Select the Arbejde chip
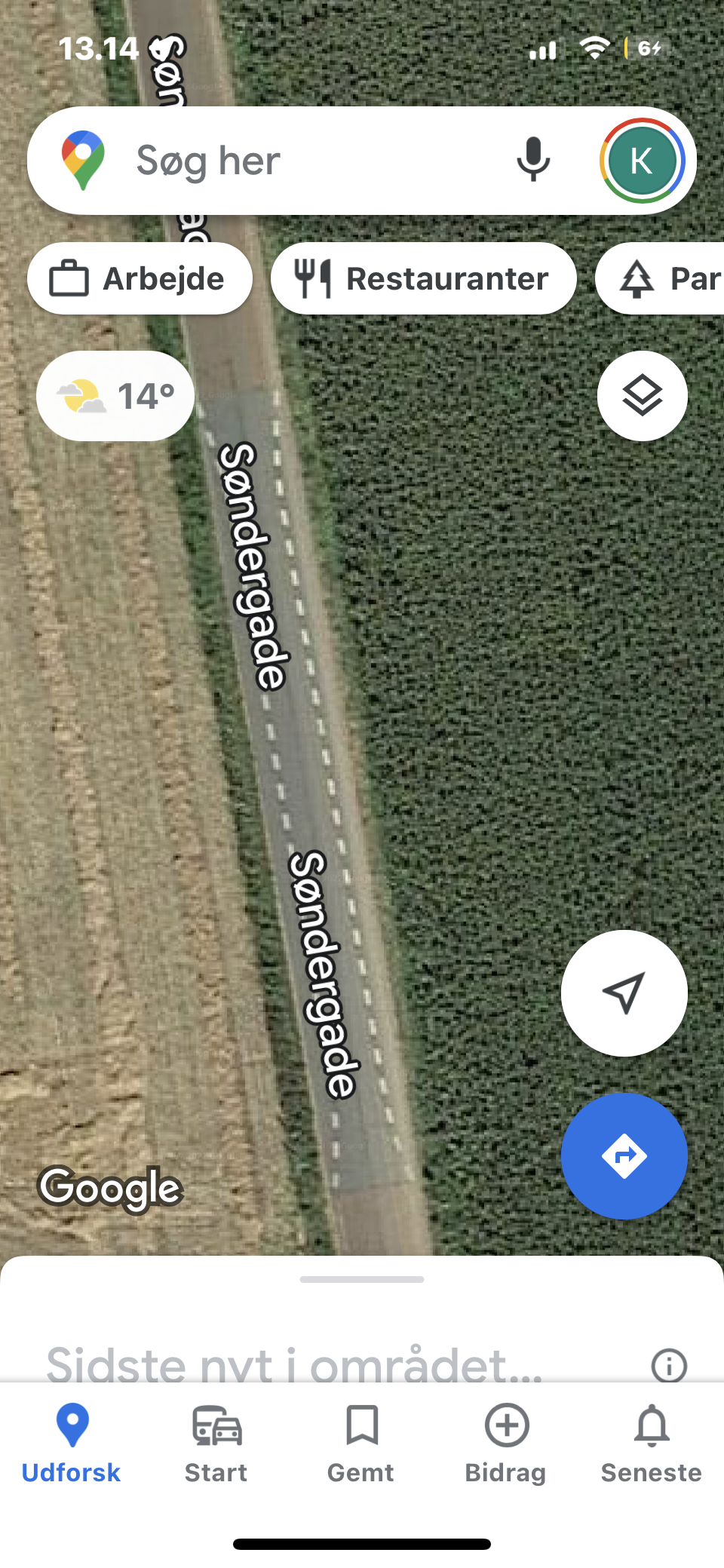Viewport: 724px width, 1568px height. [140, 279]
